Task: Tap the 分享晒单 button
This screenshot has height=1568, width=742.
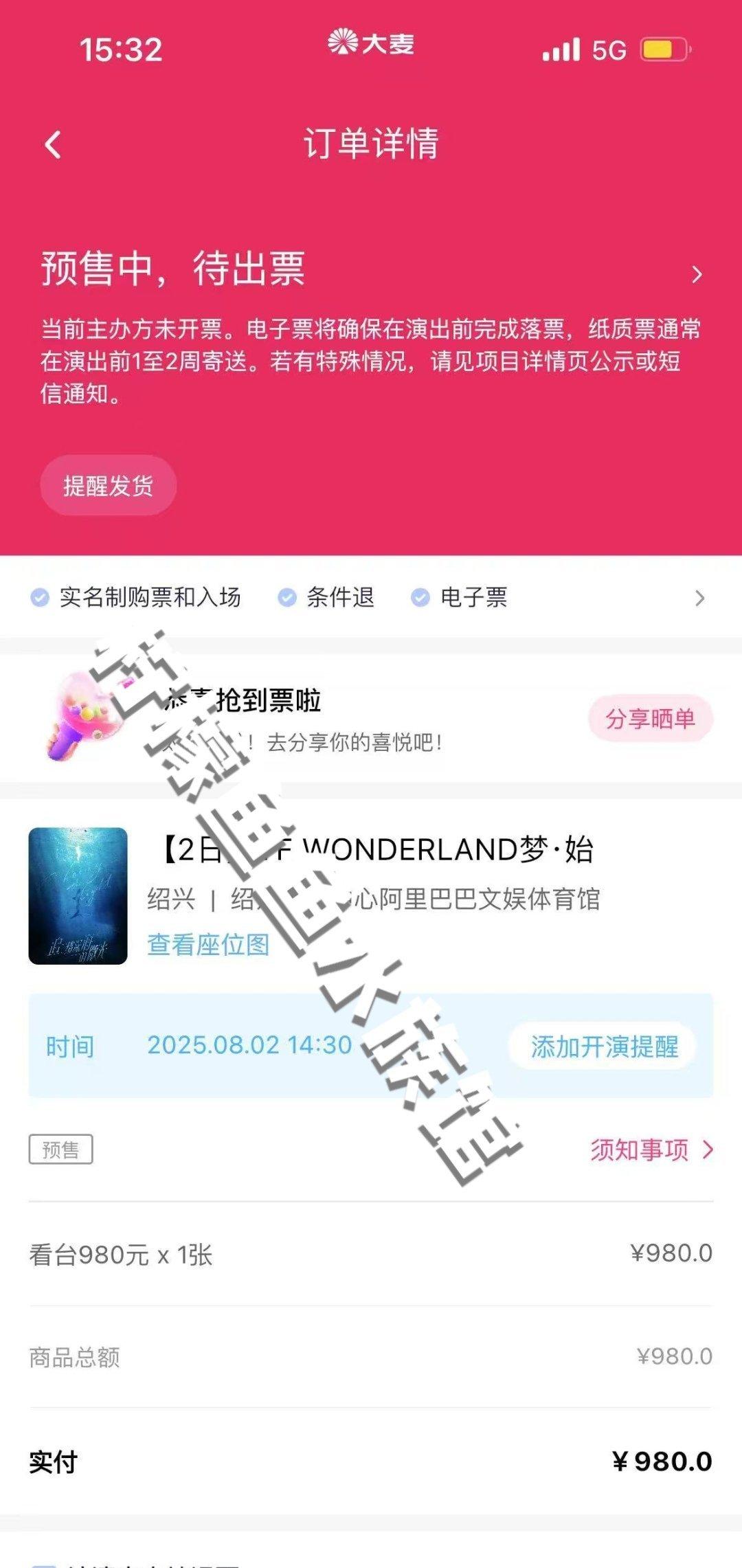Action: pos(649,719)
